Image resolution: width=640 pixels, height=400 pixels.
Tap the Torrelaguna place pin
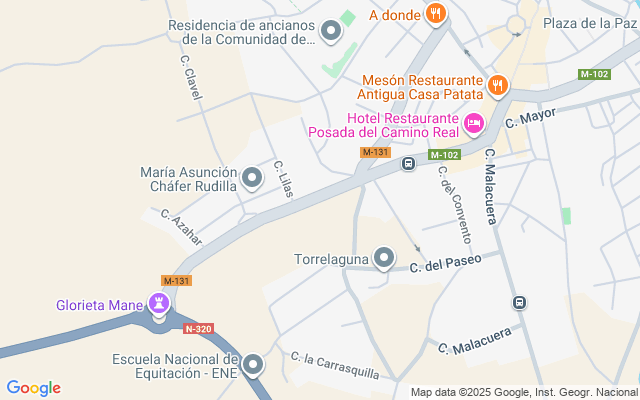tap(385, 259)
